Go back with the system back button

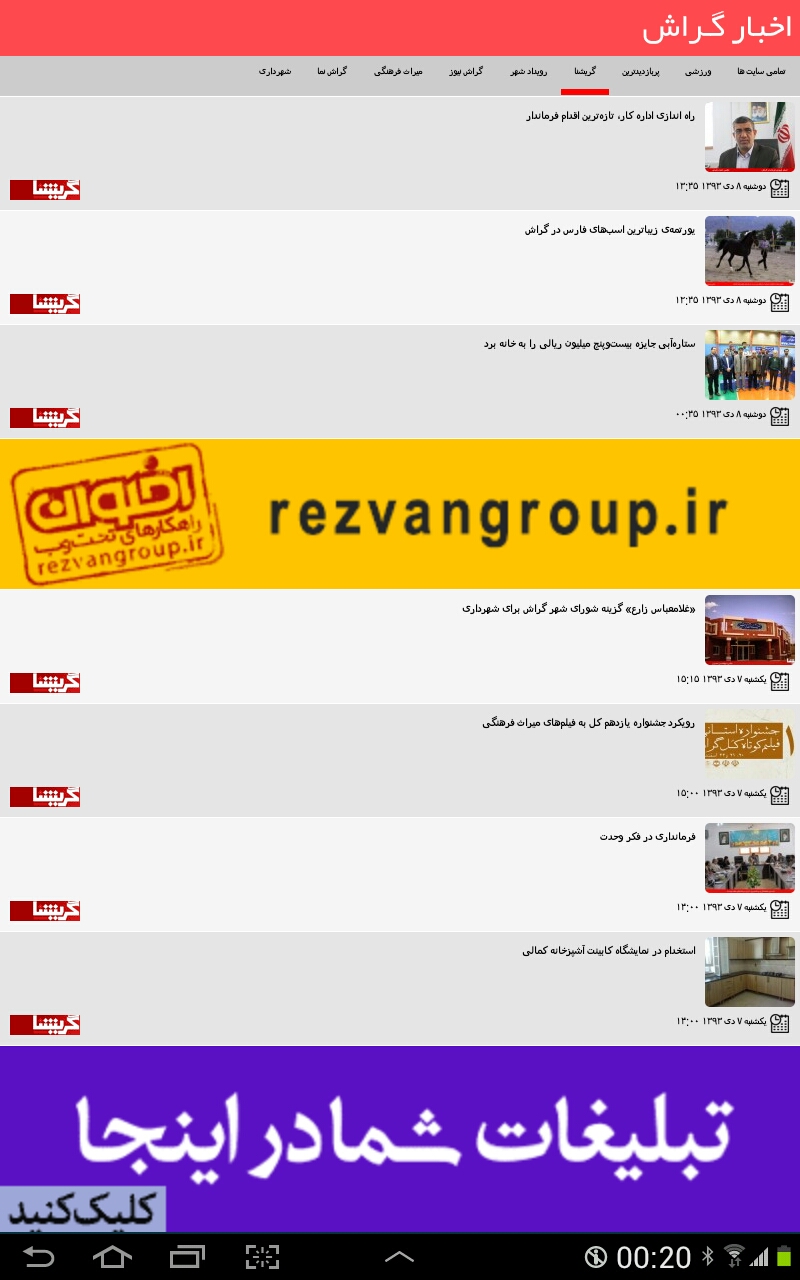(38, 1257)
